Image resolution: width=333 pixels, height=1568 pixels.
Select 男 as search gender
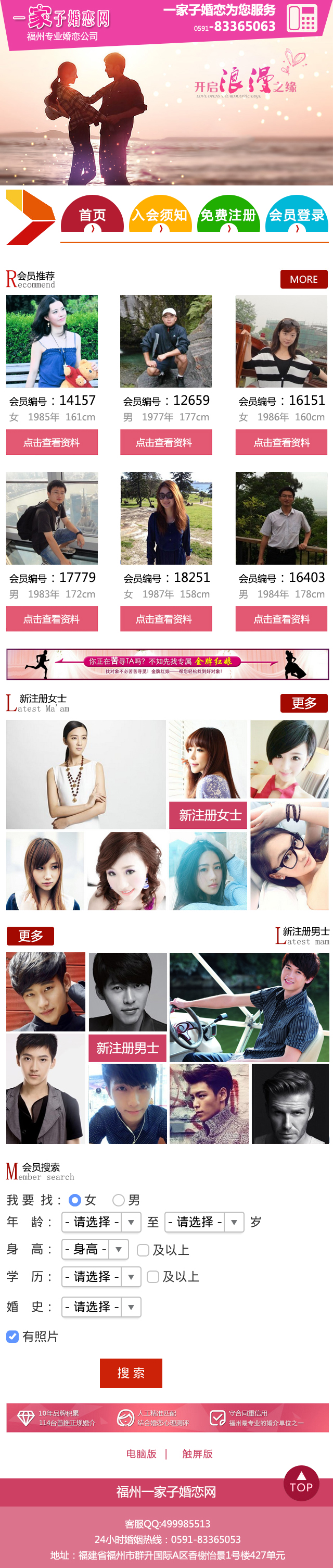(119, 1199)
